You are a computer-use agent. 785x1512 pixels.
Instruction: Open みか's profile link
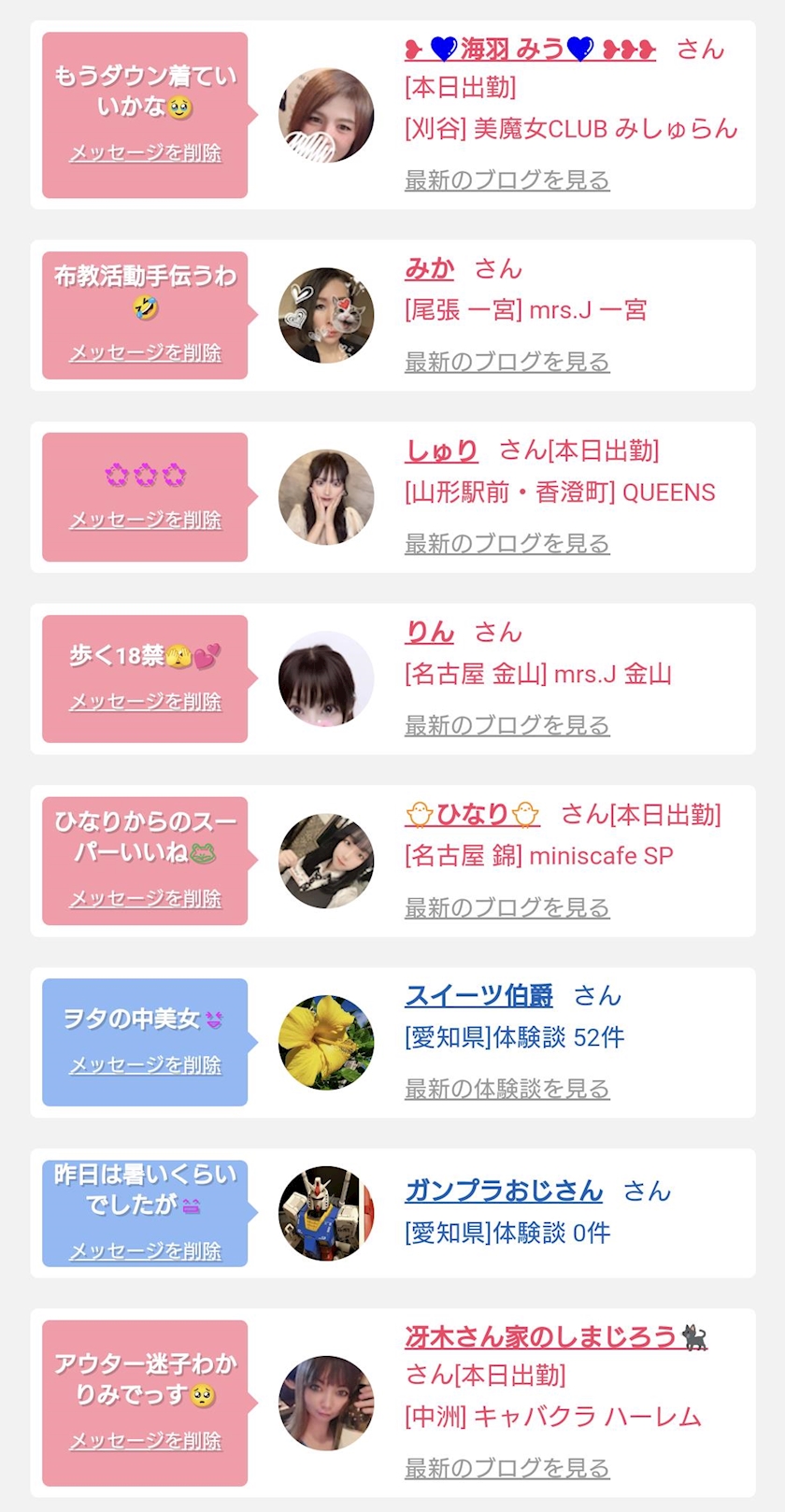[x=429, y=268]
